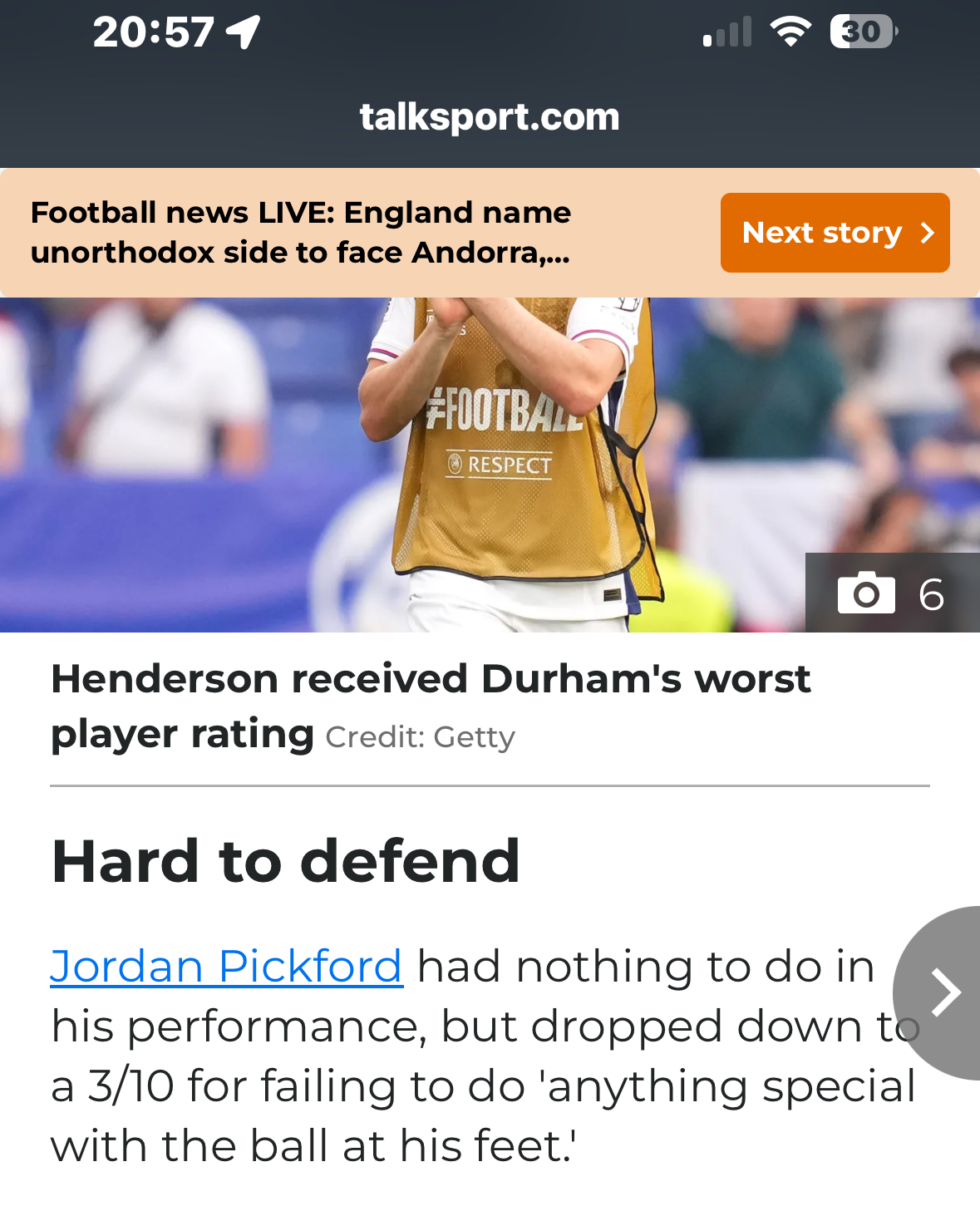Open the Football news LIVE headline

(301, 233)
